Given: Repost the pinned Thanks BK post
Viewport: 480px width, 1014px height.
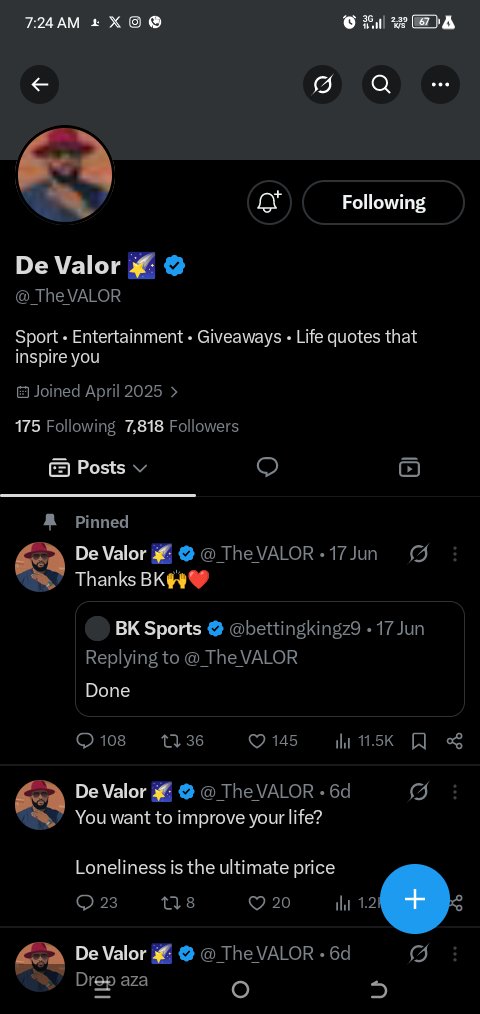Looking at the screenshot, I should point(182,740).
